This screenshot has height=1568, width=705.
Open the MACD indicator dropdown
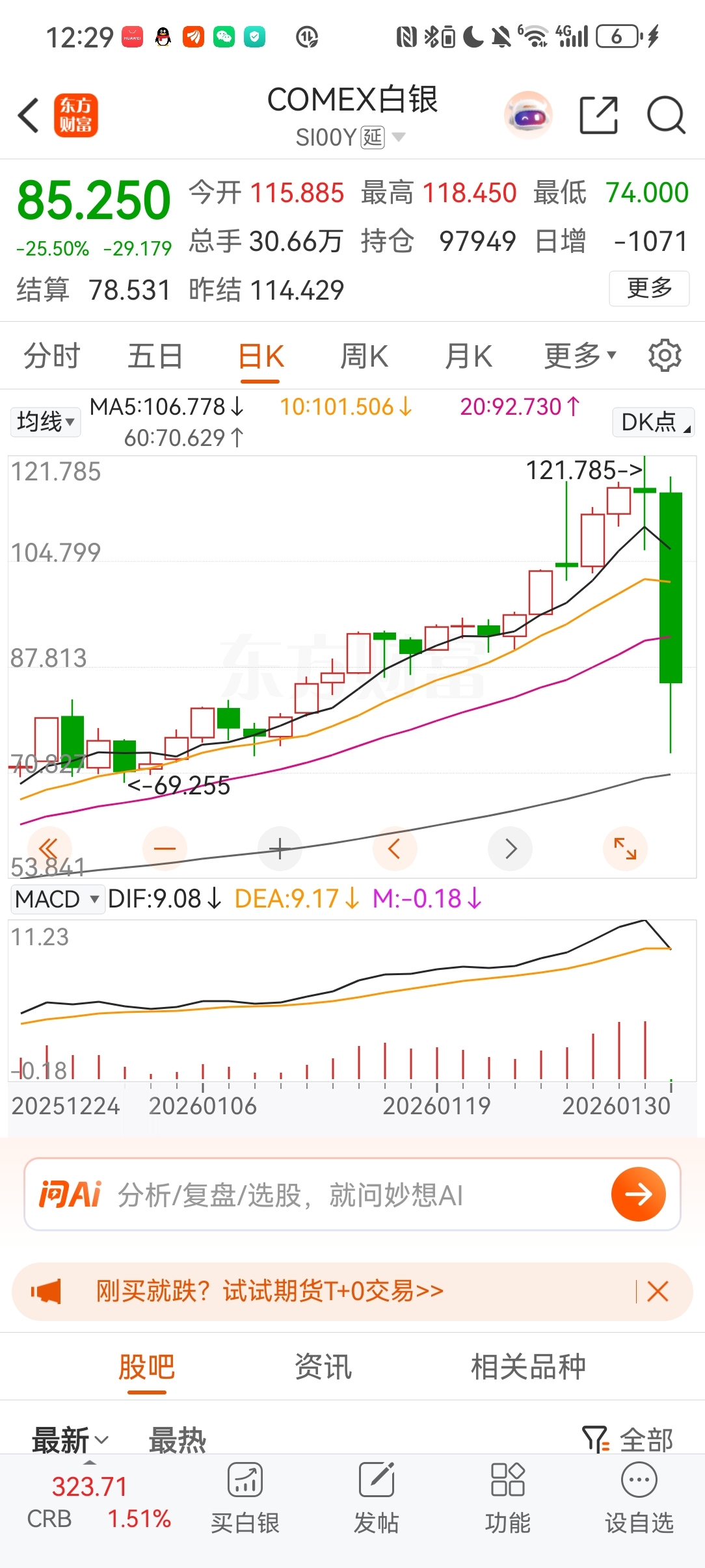coord(57,899)
